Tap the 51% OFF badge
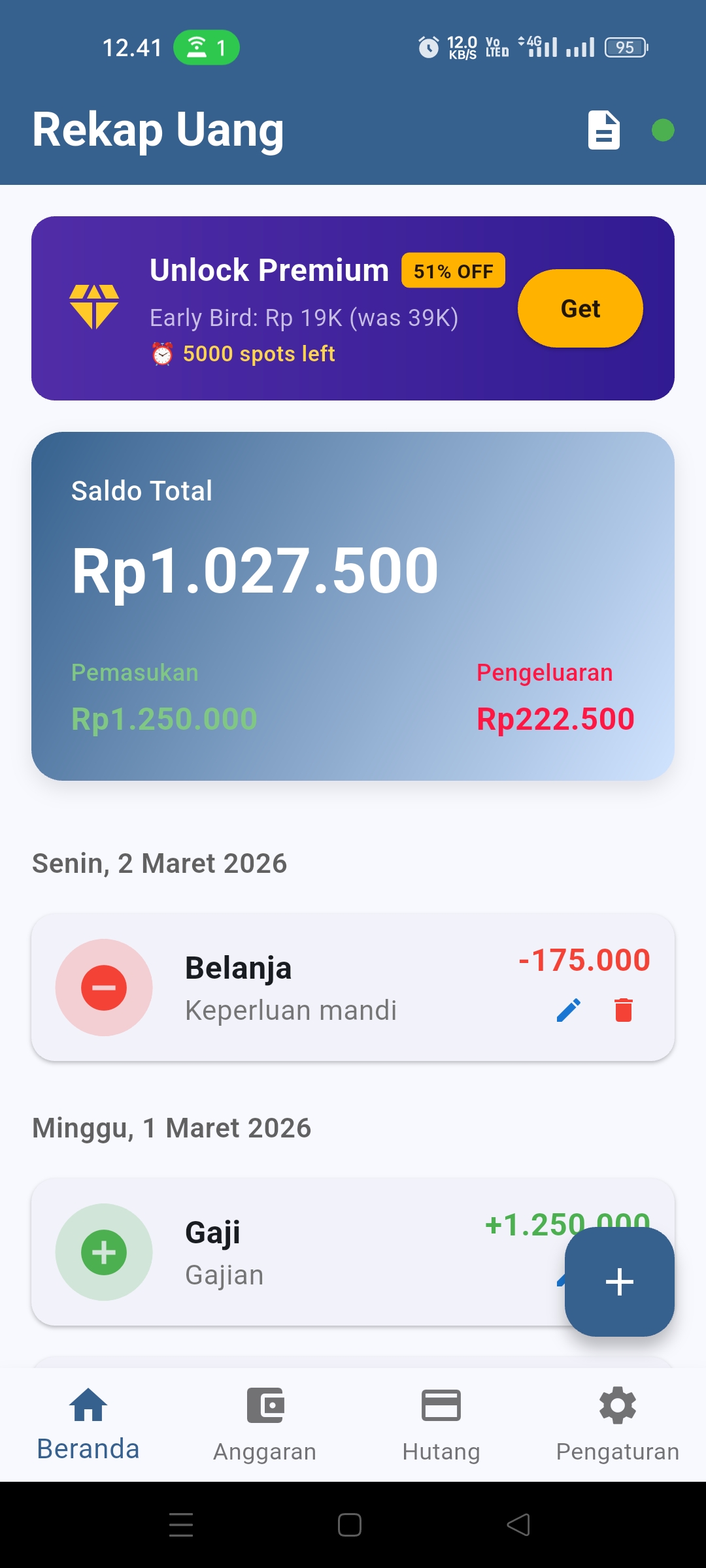Screen dimensions: 706x1568 point(452,270)
